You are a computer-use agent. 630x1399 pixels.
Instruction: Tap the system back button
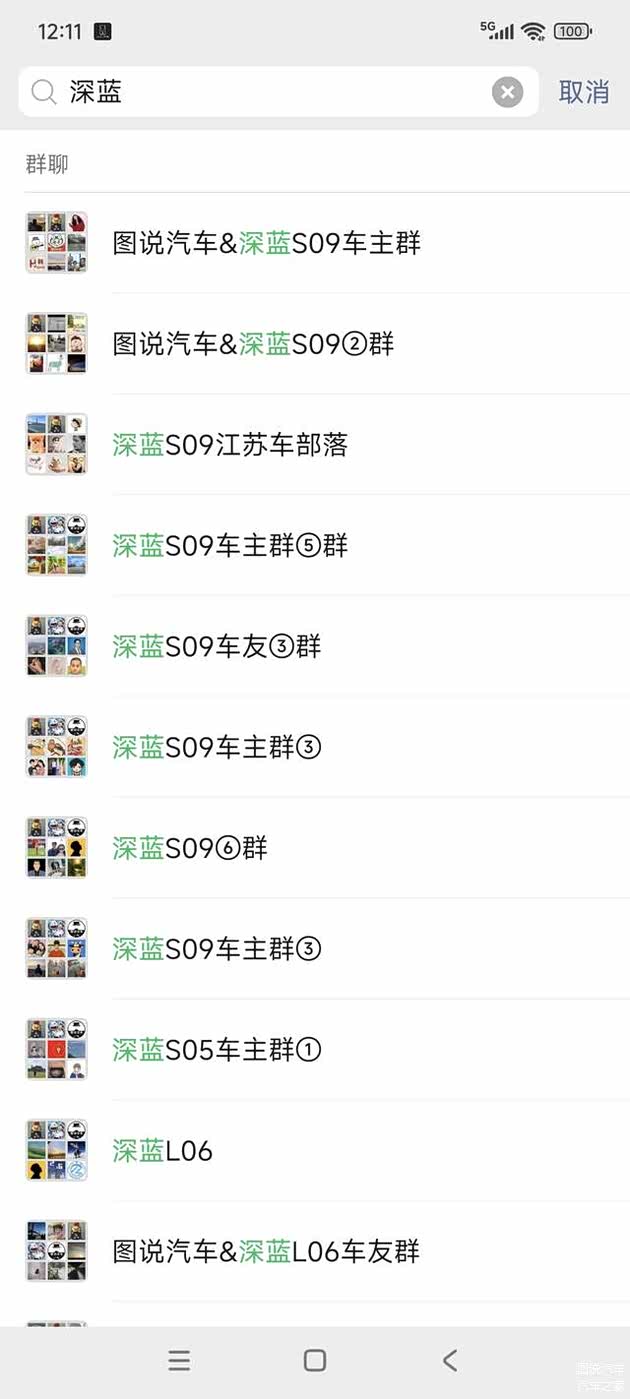point(450,1360)
